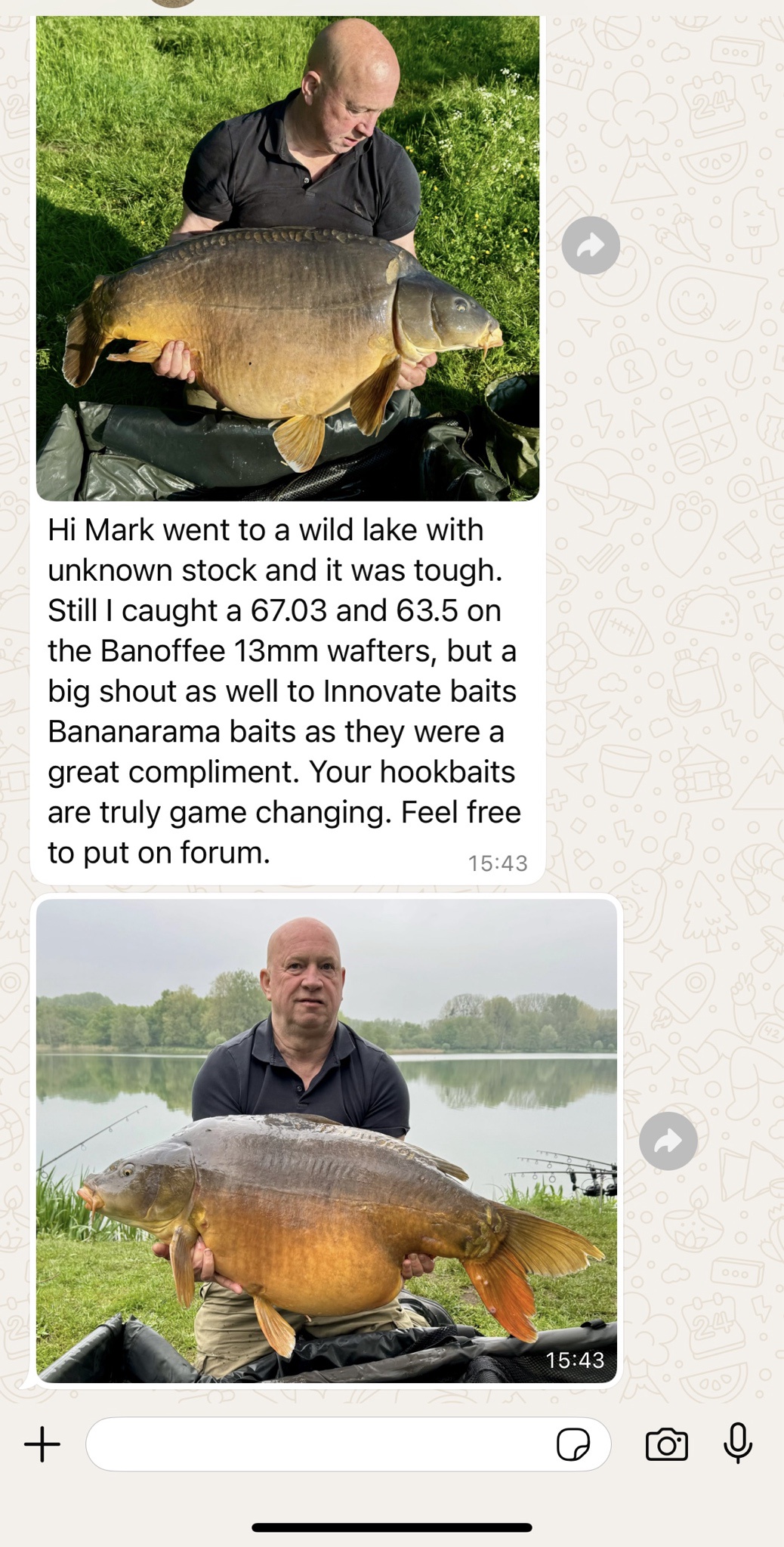Forward the first carp photo message
The image size is (784, 1547).
591,245
